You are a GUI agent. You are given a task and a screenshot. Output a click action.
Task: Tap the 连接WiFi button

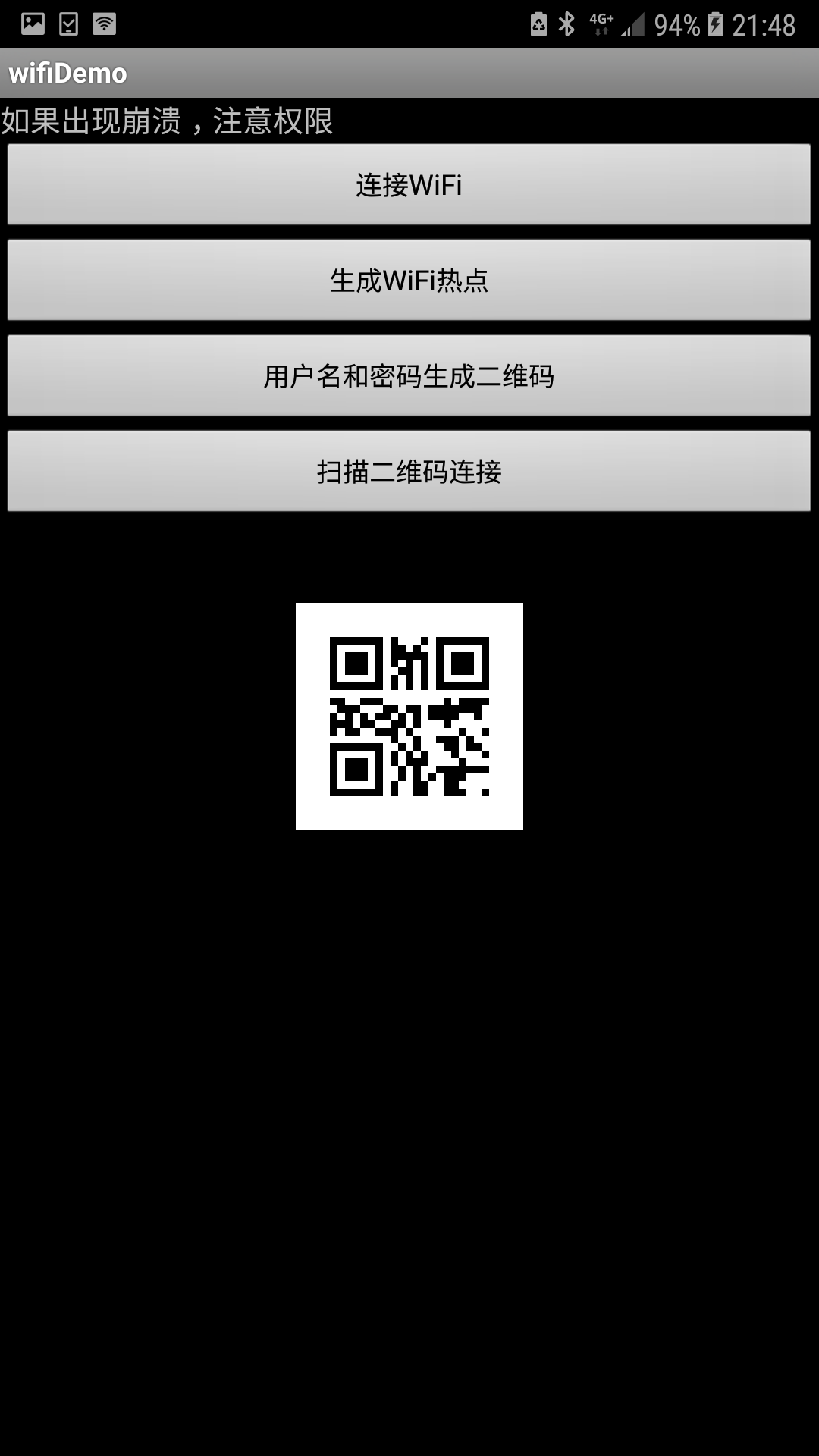[x=409, y=184]
